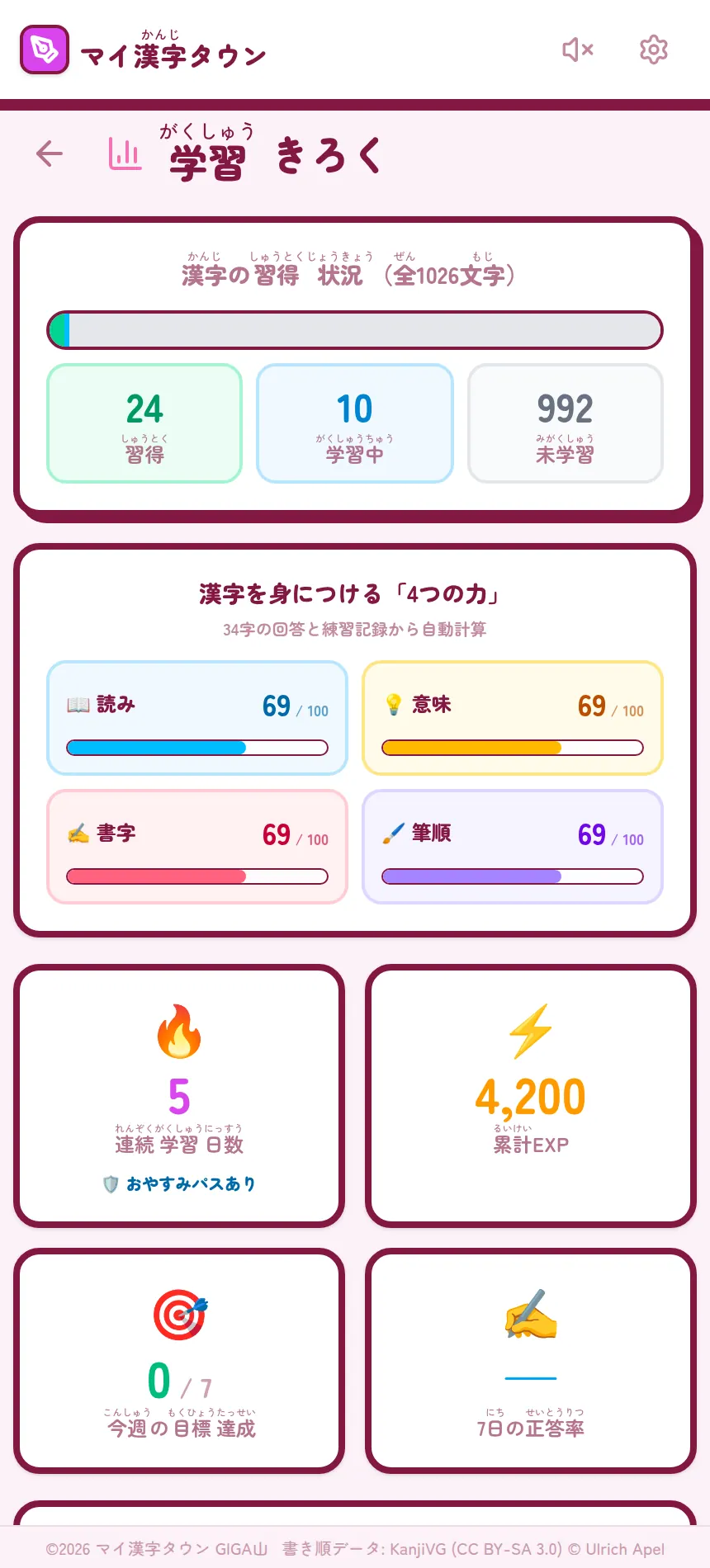Screen dimensions: 710x1568
Task: Tap the マイ漢字タウン app logo
Action: (x=45, y=50)
